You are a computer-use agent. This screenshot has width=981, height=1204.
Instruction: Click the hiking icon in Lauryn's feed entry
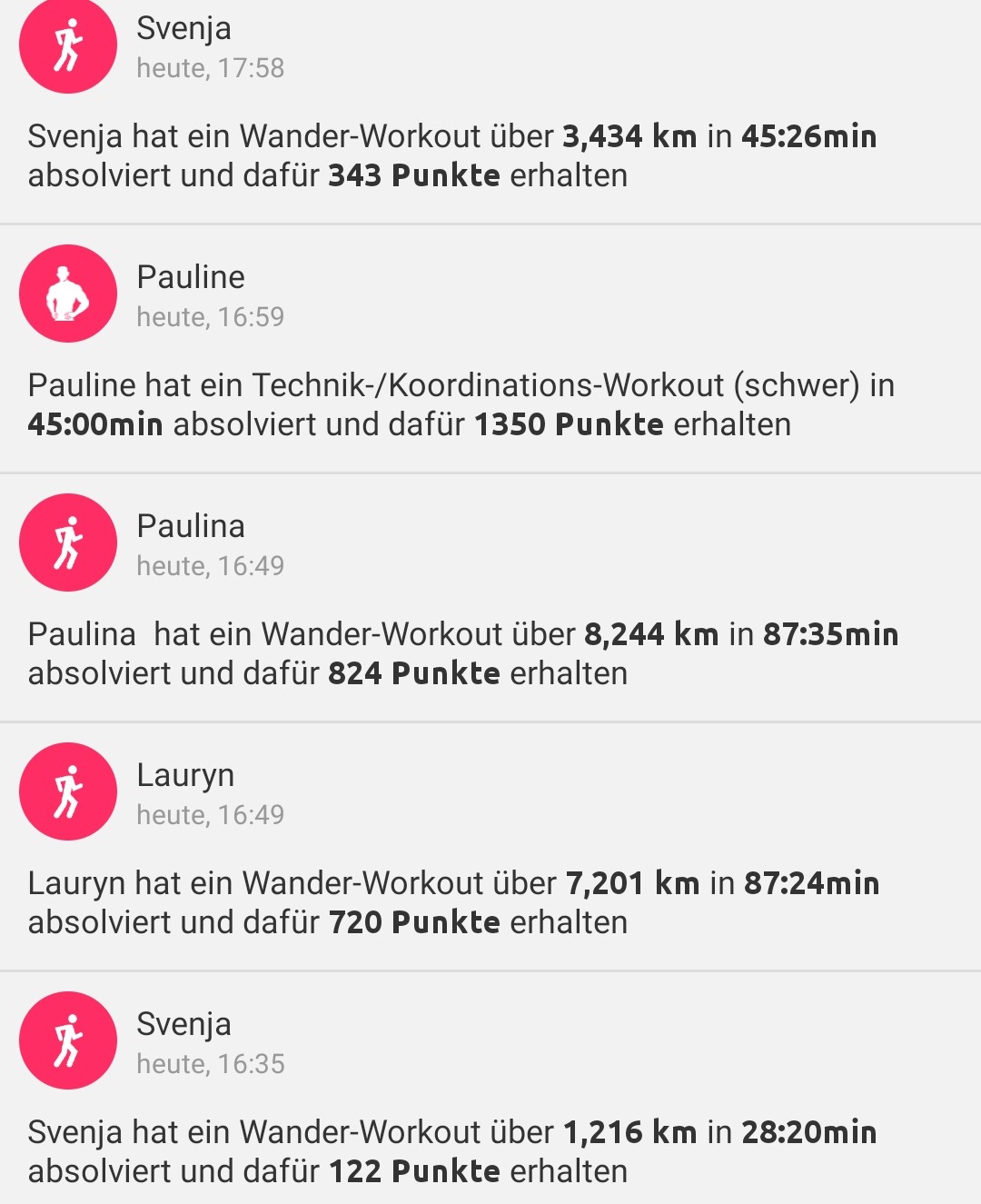coord(67,791)
